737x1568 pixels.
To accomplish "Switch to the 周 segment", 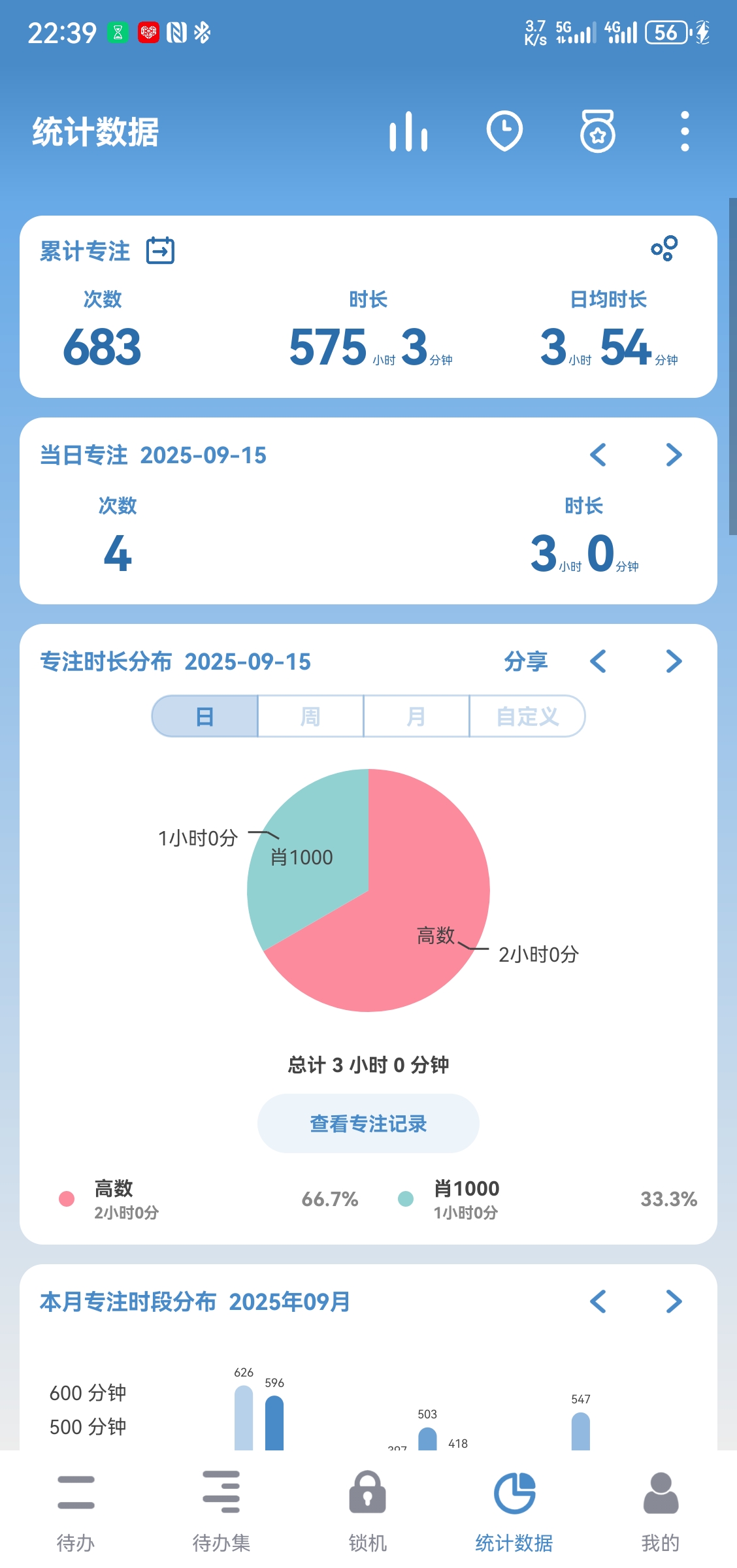I will click(310, 717).
